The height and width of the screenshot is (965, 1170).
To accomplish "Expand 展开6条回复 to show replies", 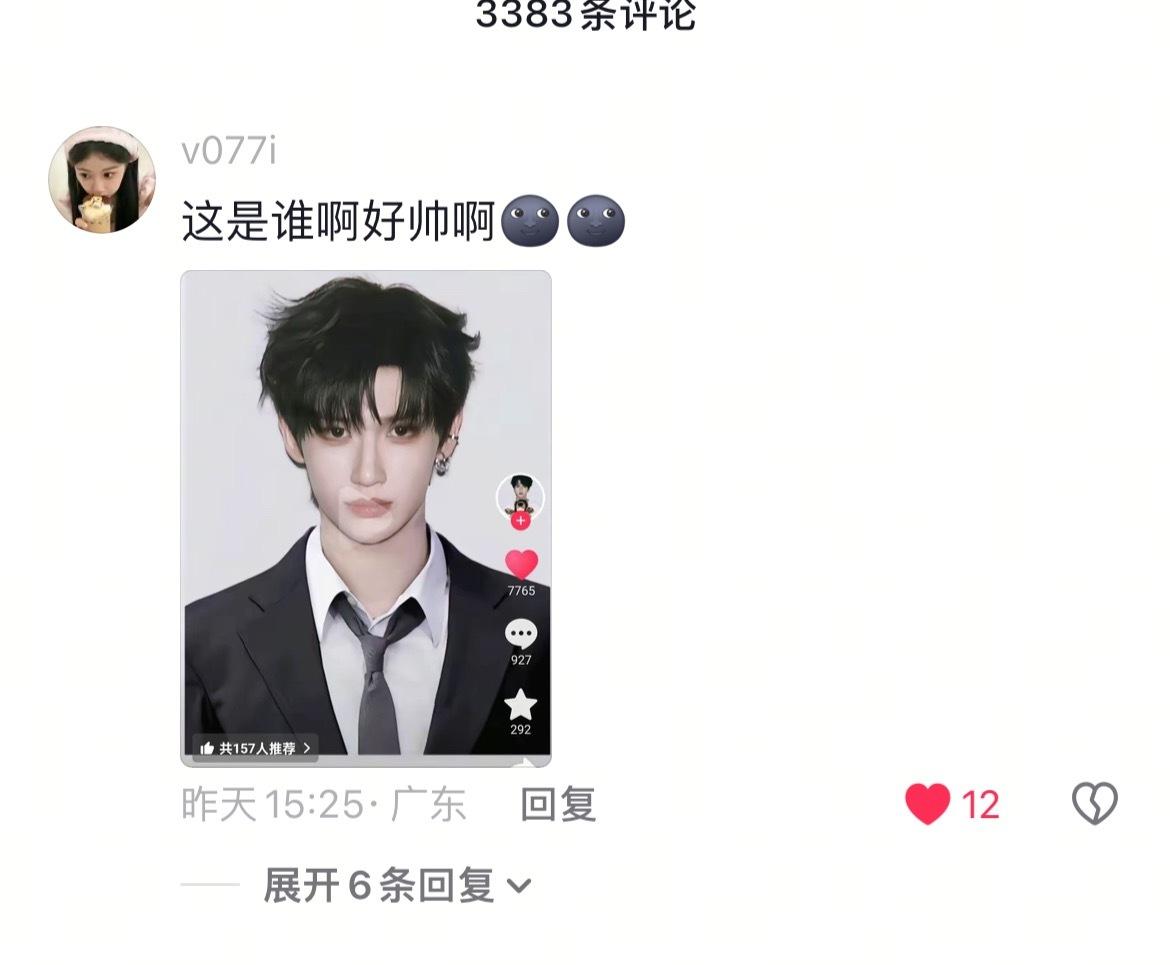I will pos(396,885).
